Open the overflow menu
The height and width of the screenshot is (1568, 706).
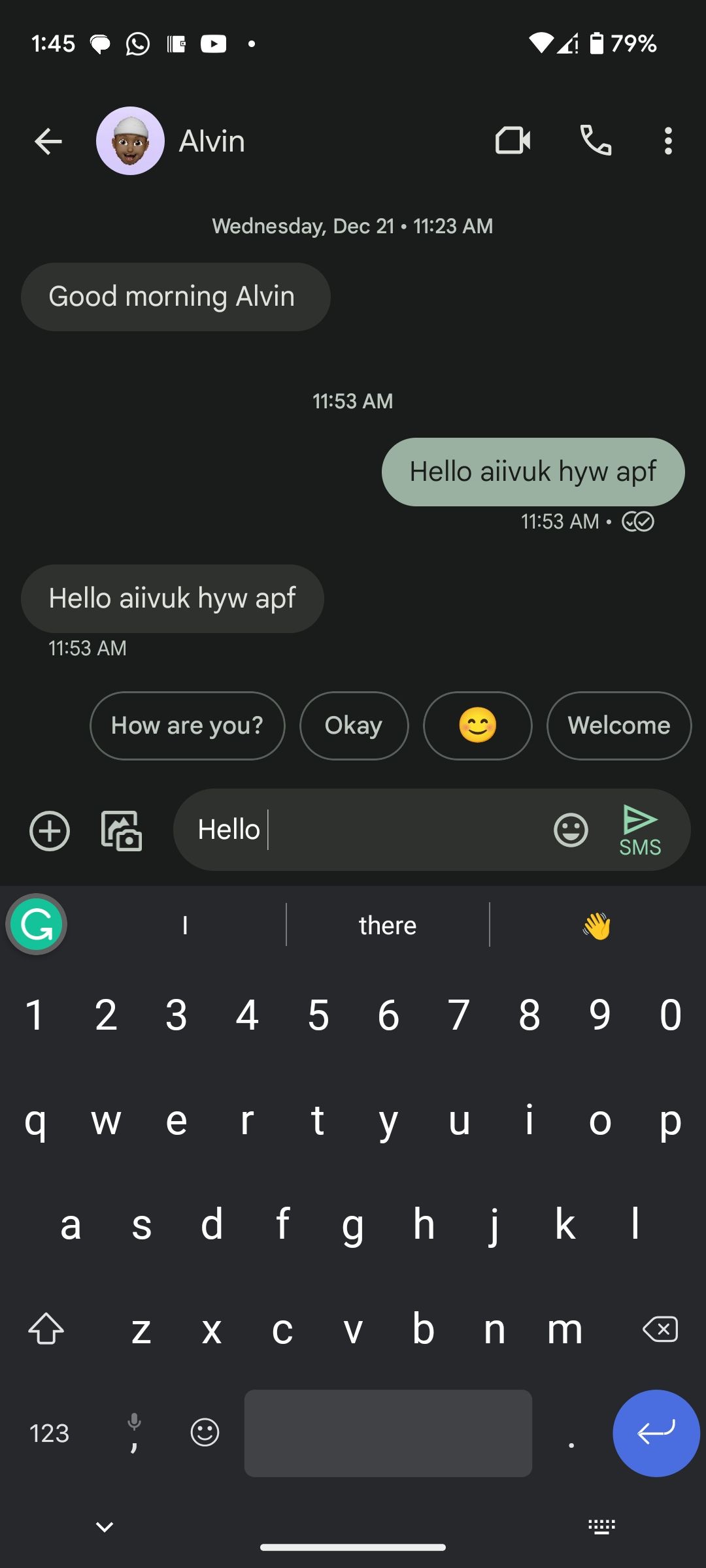(667, 141)
